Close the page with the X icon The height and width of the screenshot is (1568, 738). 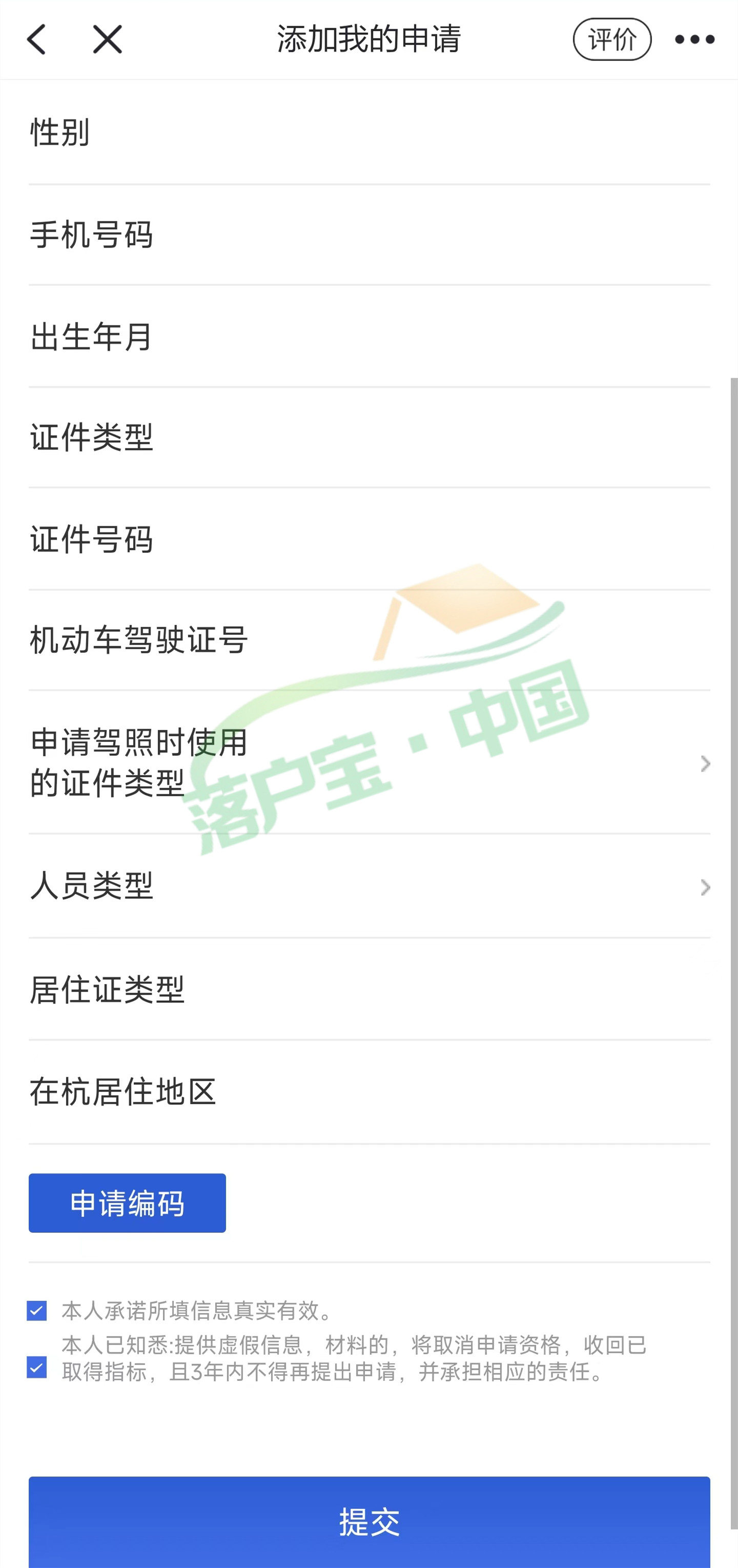[x=106, y=39]
